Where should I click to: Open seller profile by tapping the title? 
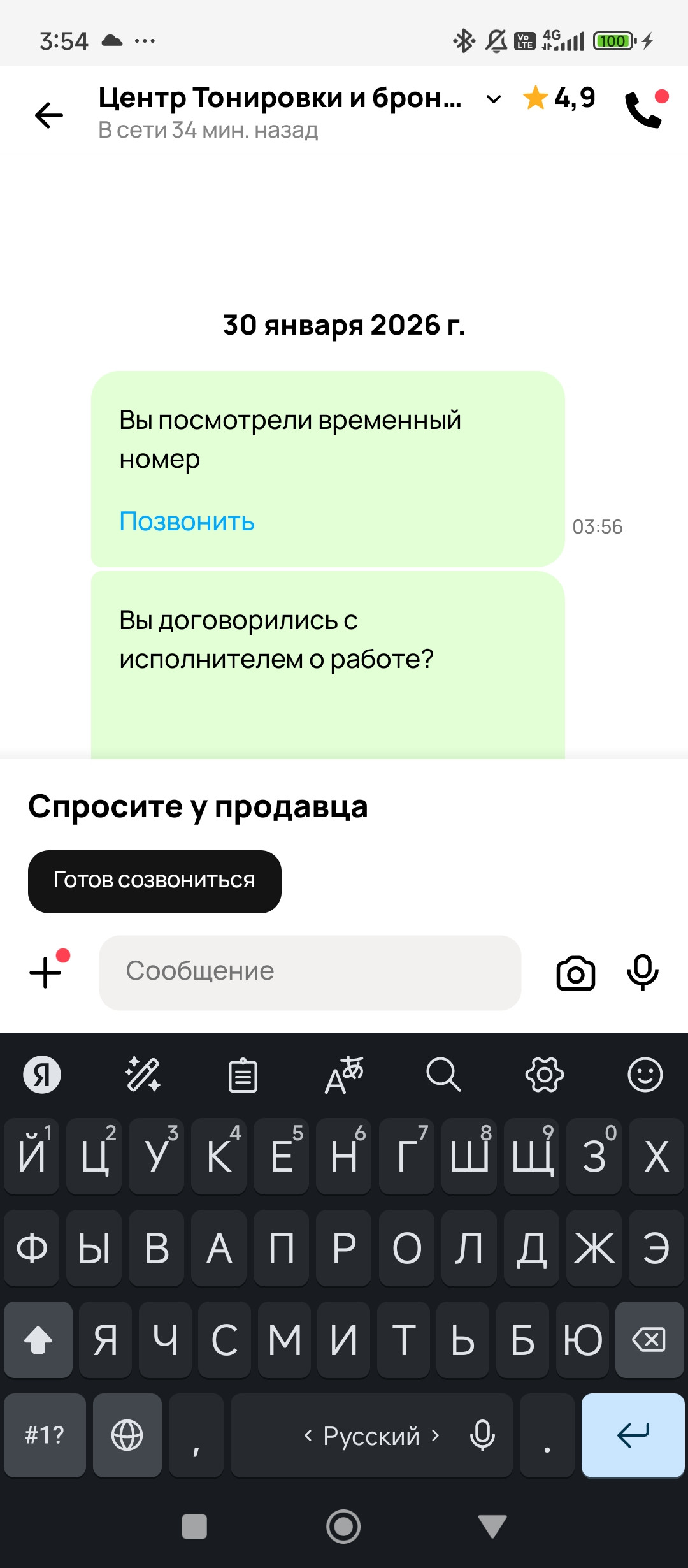point(279,99)
